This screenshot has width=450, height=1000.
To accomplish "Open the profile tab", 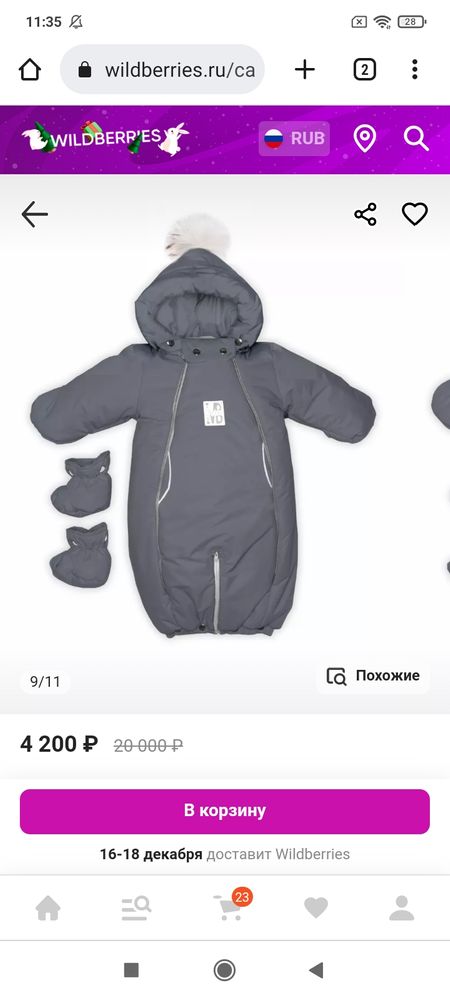I will coord(402,908).
